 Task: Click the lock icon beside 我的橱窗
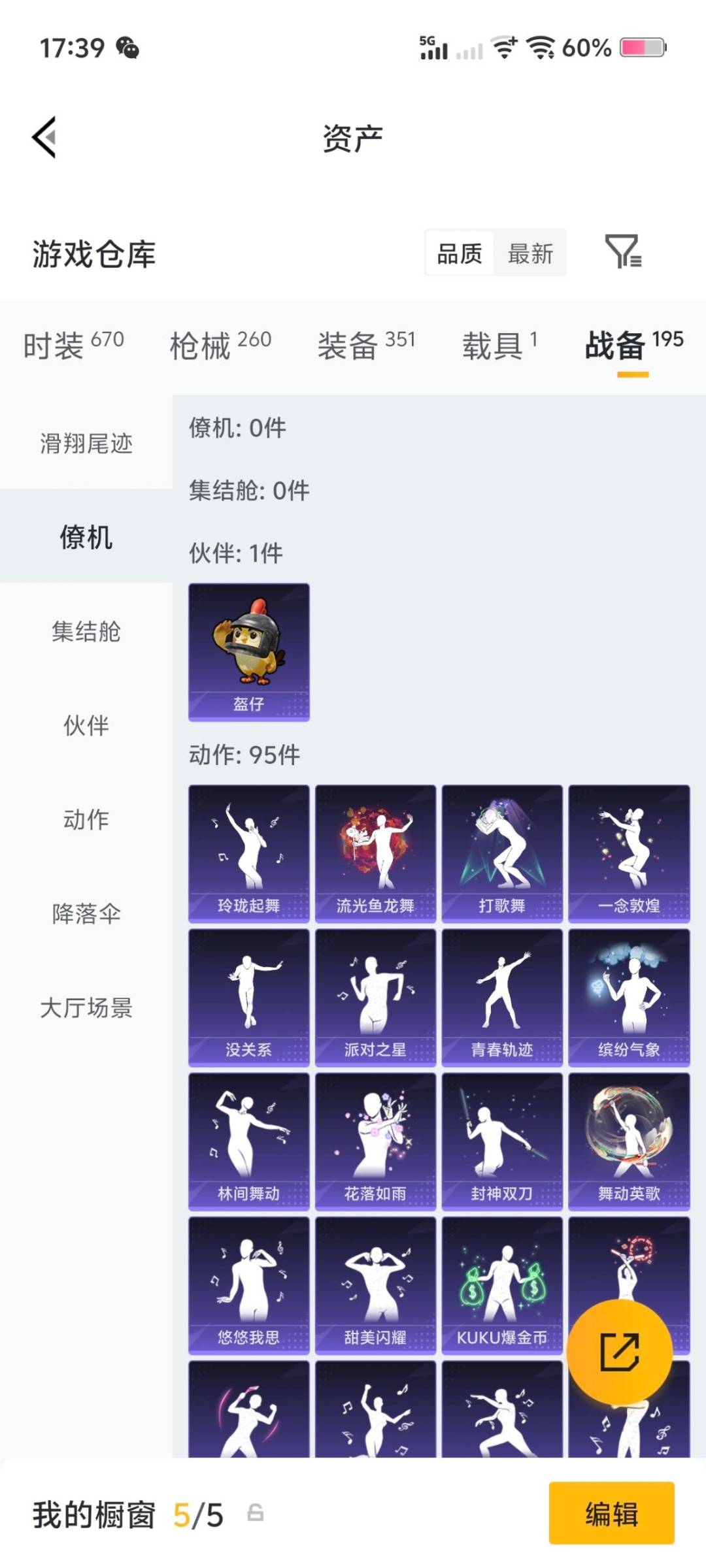[x=256, y=1514]
